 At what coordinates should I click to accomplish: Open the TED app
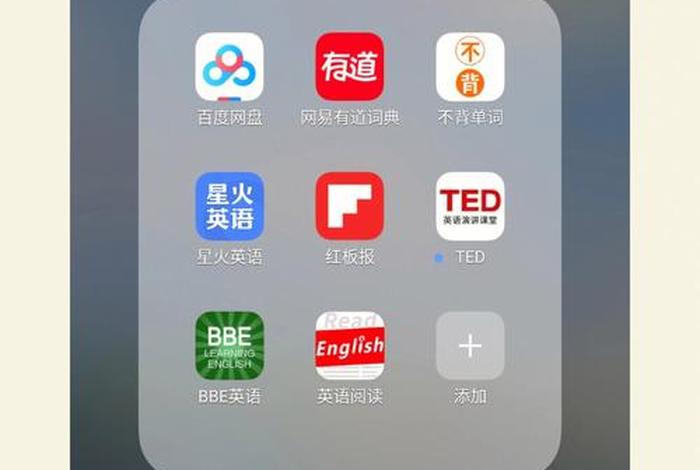[x=470, y=206]
